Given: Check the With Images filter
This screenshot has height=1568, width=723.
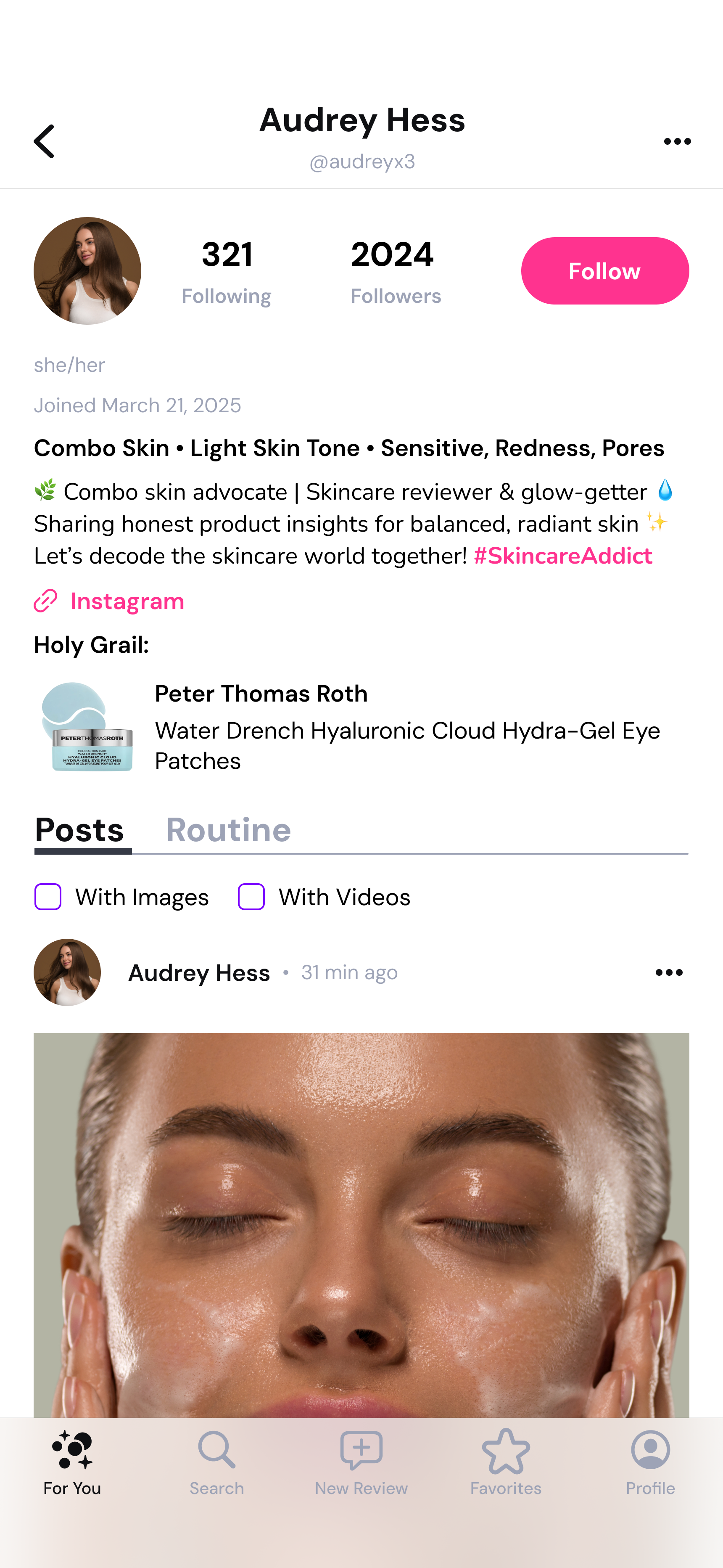Looking at the screenshot, I should [48, 897].
